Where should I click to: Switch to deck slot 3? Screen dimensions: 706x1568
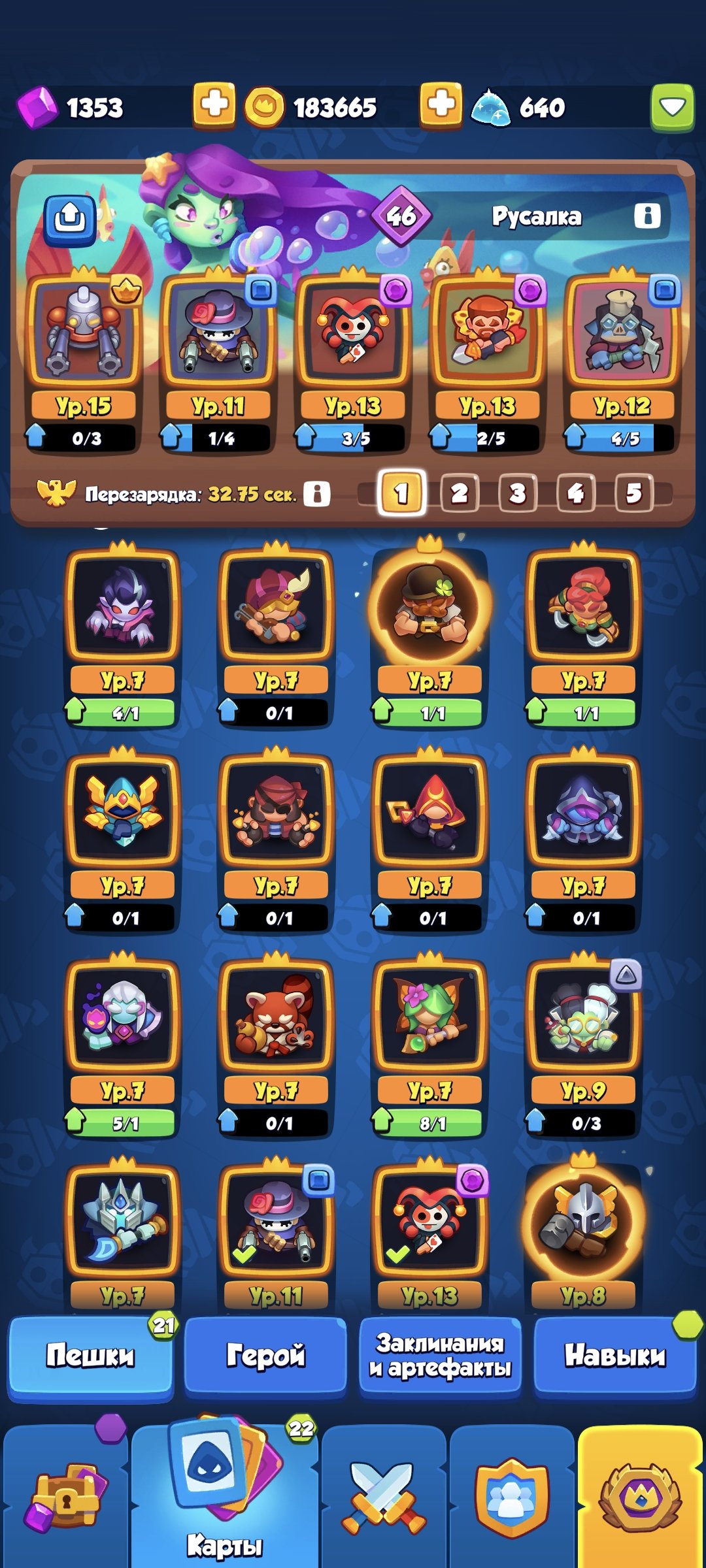tap(518, 493)
